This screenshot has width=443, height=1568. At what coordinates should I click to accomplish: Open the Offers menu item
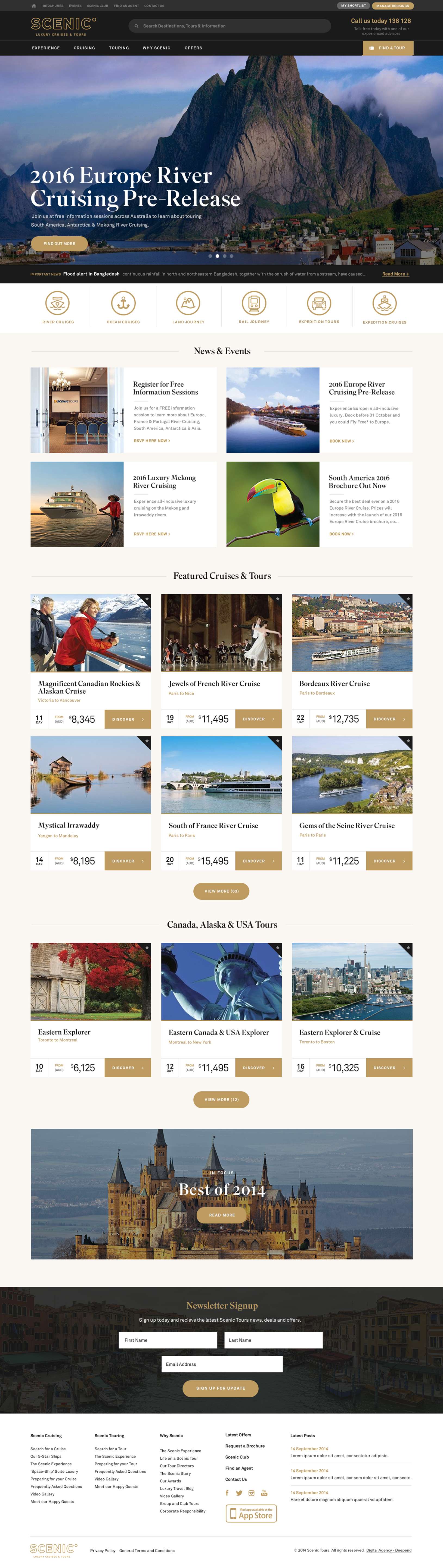pyautogui.click(x=193, y=48)
